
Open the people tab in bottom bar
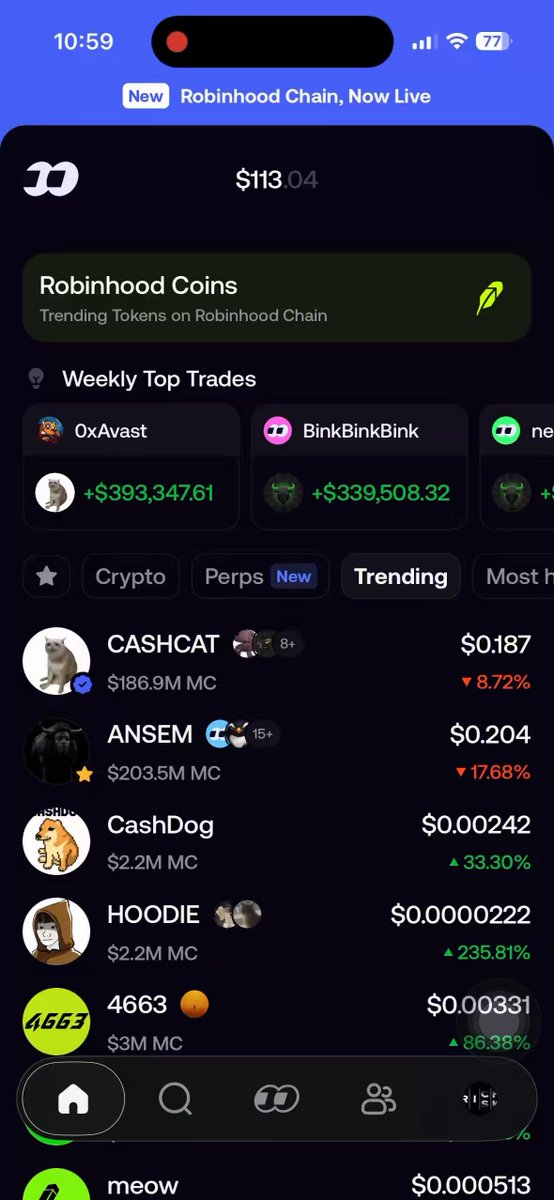(378, 1100)
